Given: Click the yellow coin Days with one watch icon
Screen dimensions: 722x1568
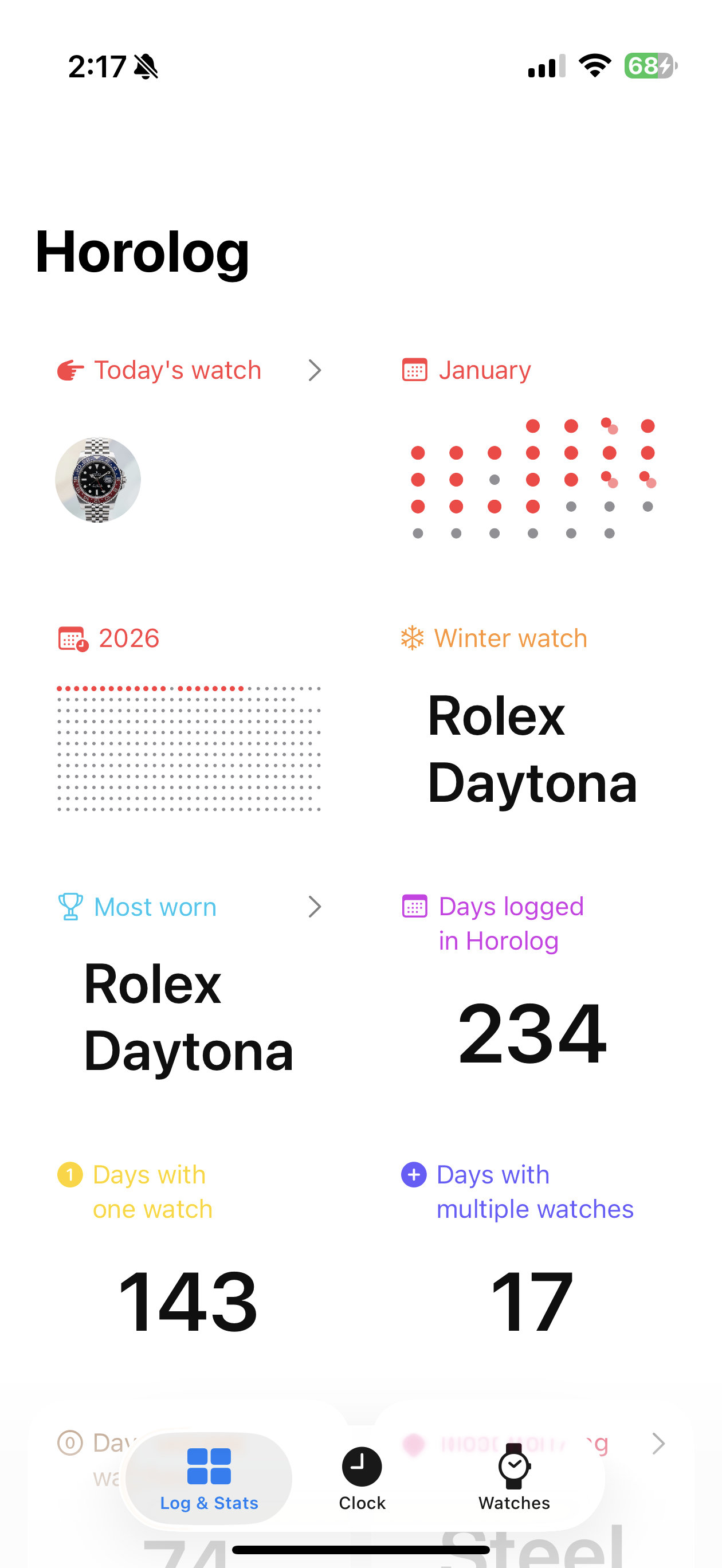Looking at the screenshot, I should pos(70,1175).
